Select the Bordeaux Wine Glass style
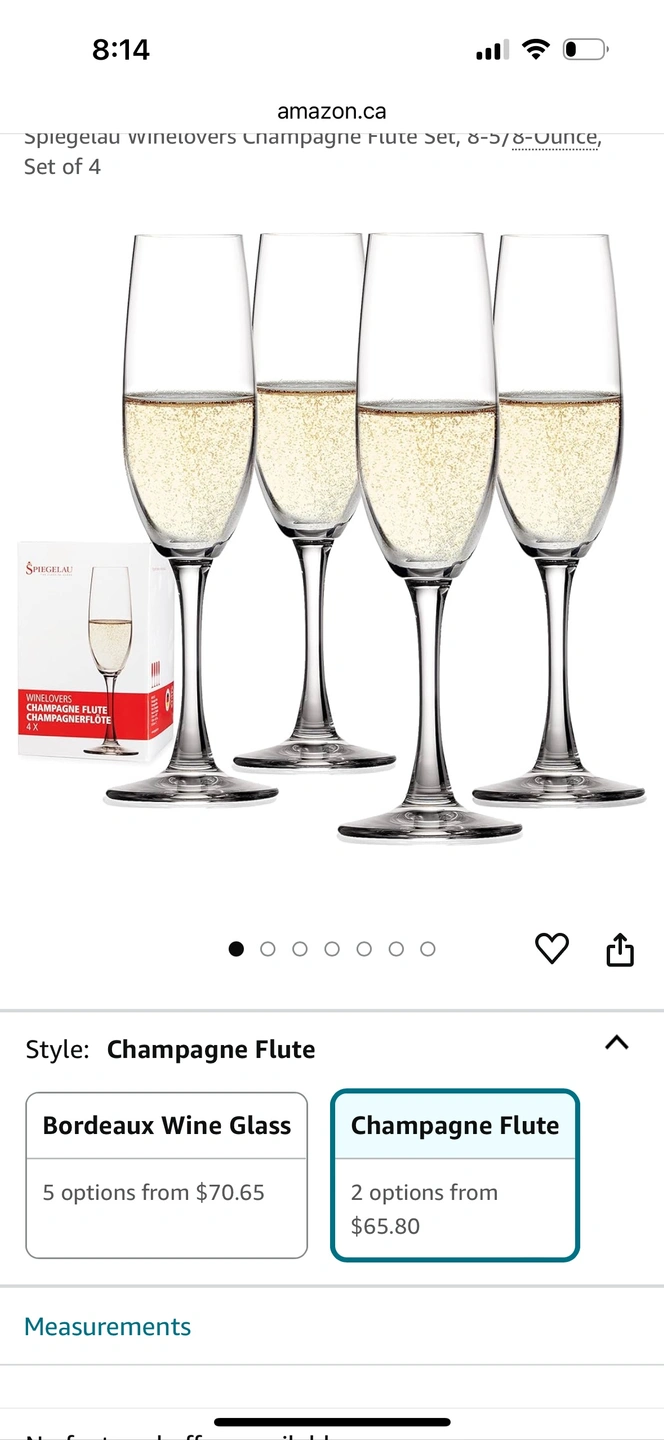The image size is (664, 1440). coord(166,1174)
